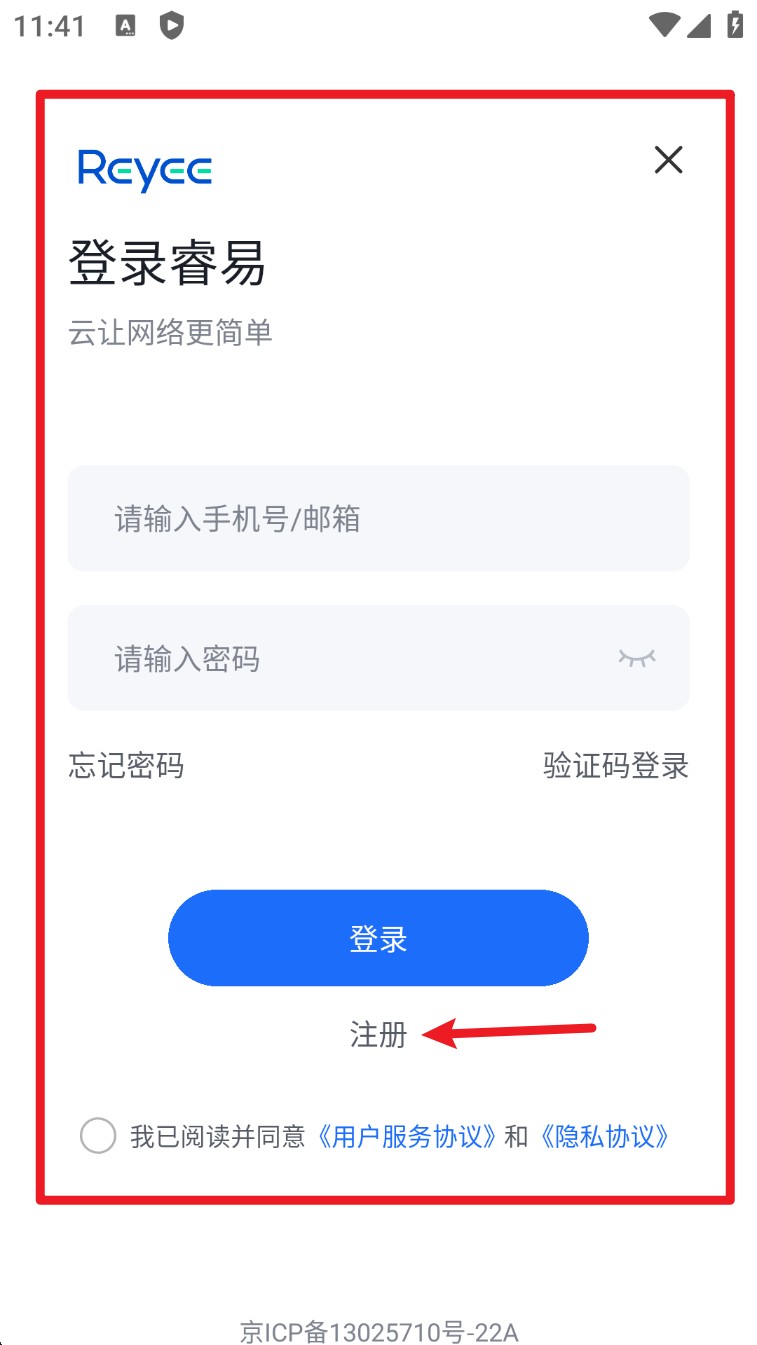Click the mobile signal strength icon
Viewport: 757px width, 1345px height.
coord(700,27)
